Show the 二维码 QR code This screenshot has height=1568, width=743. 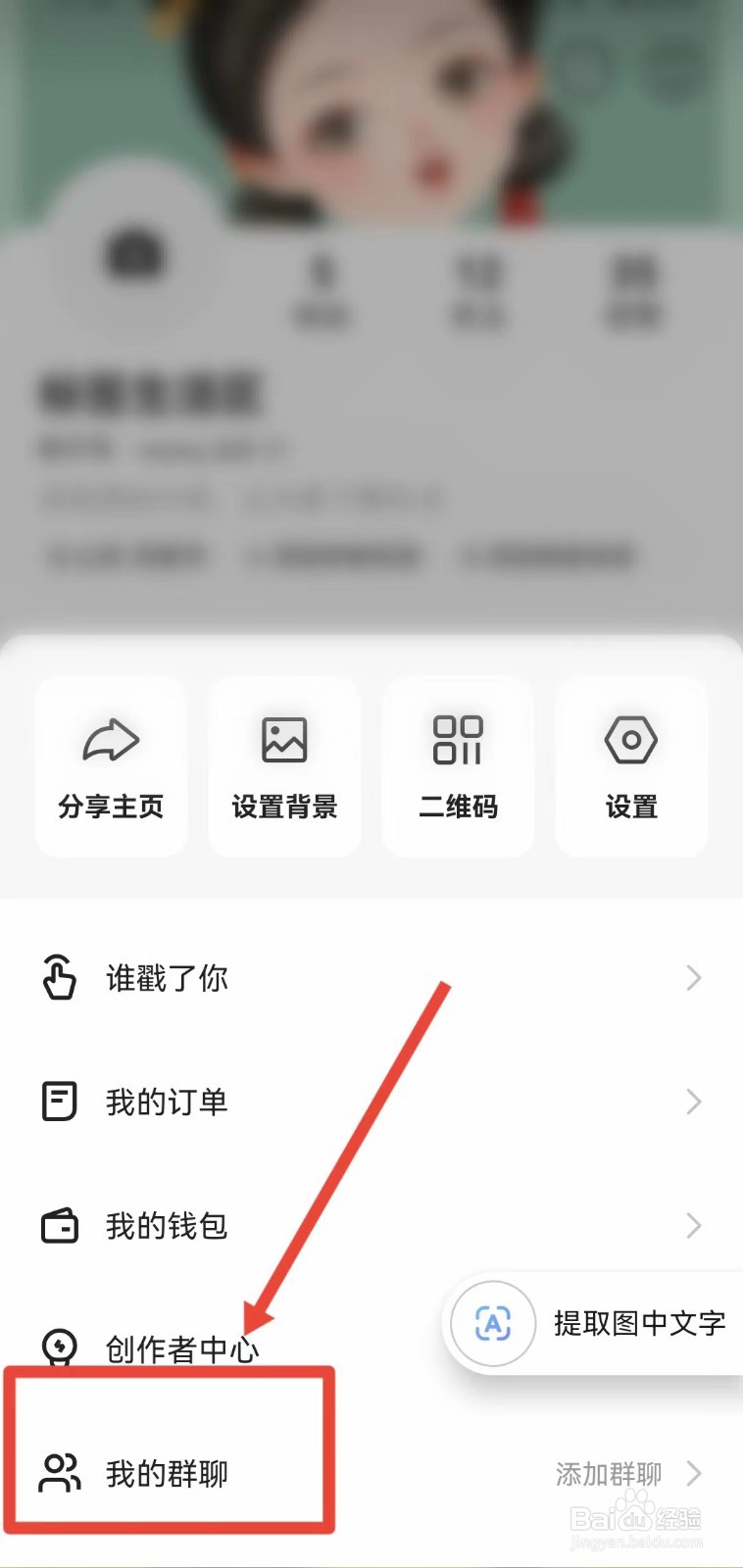click(x=458, y=740)
